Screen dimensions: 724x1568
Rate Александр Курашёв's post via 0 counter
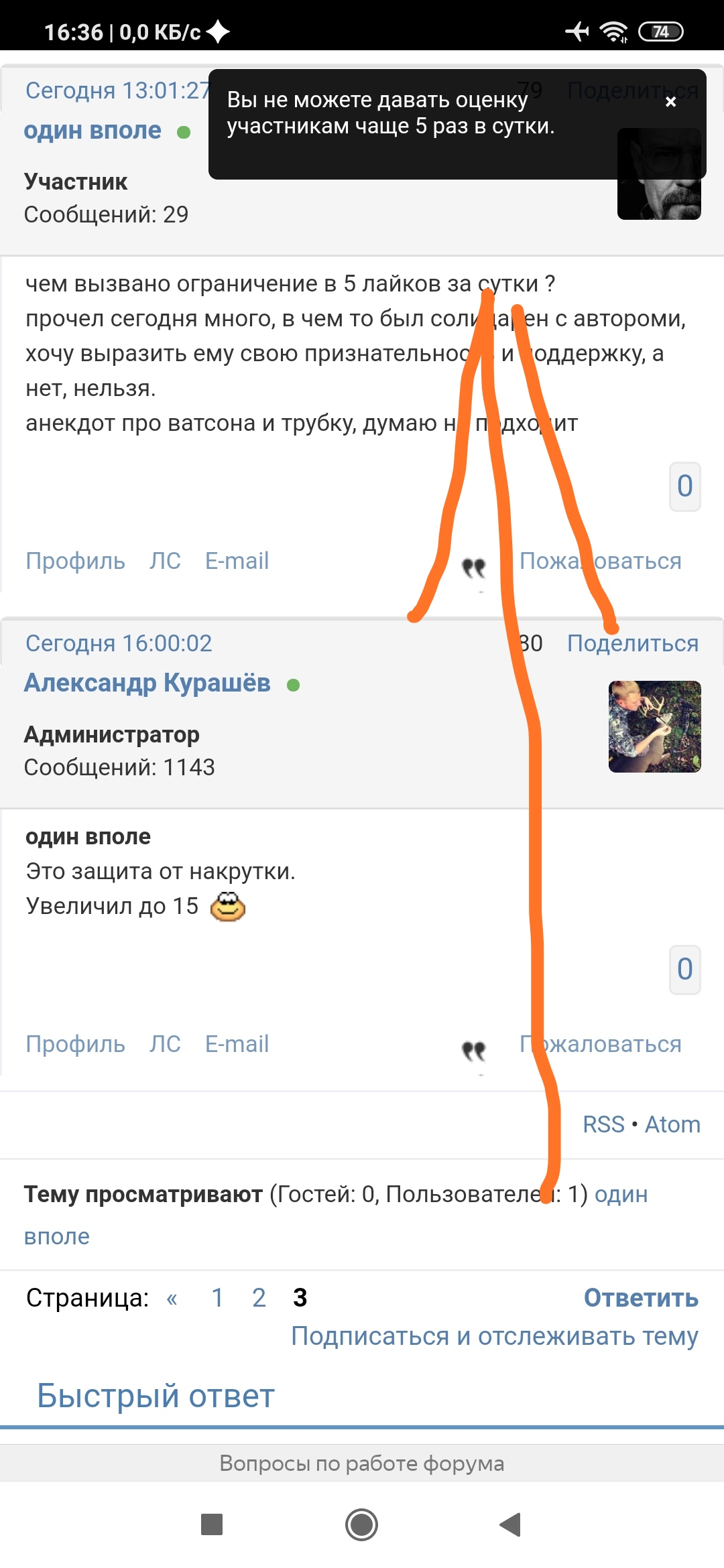tap(684, 970)
